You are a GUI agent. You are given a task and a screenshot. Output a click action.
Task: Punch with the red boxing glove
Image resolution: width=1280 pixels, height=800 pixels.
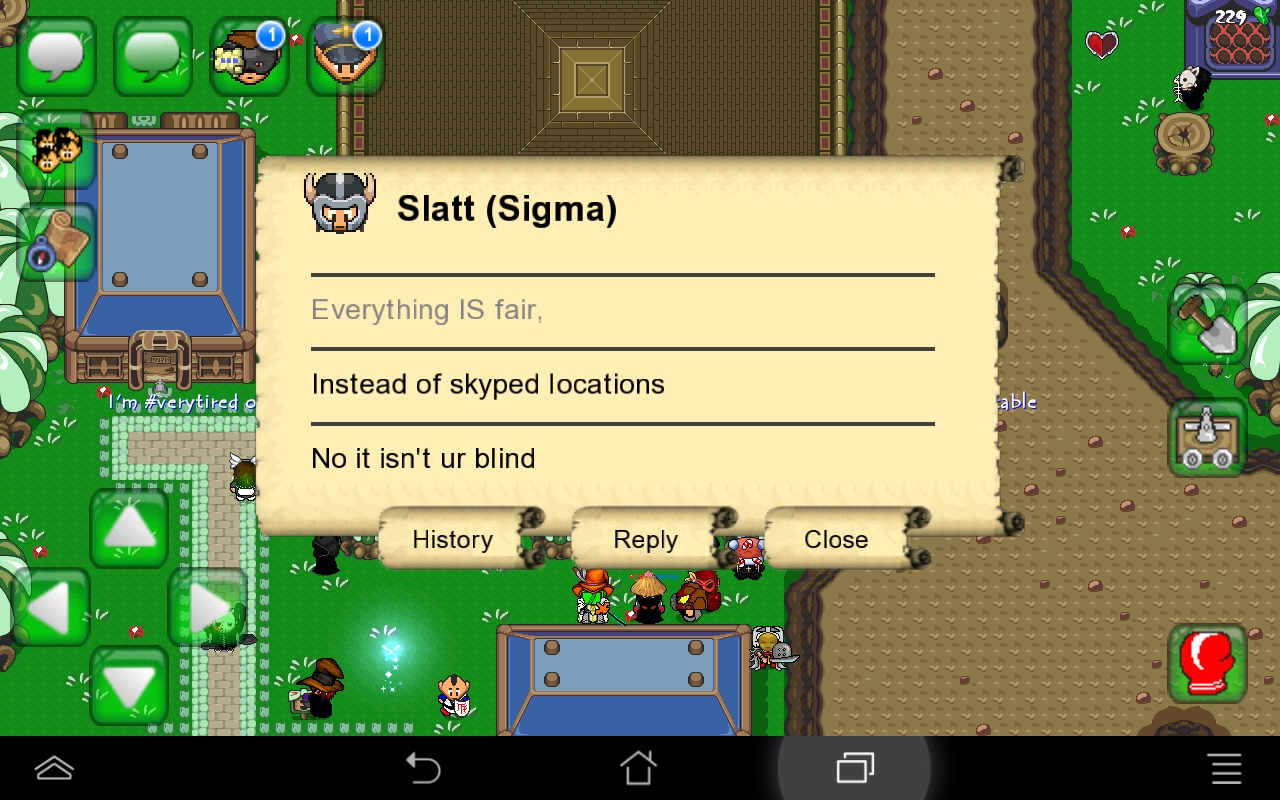click(x=1208, y=664)
